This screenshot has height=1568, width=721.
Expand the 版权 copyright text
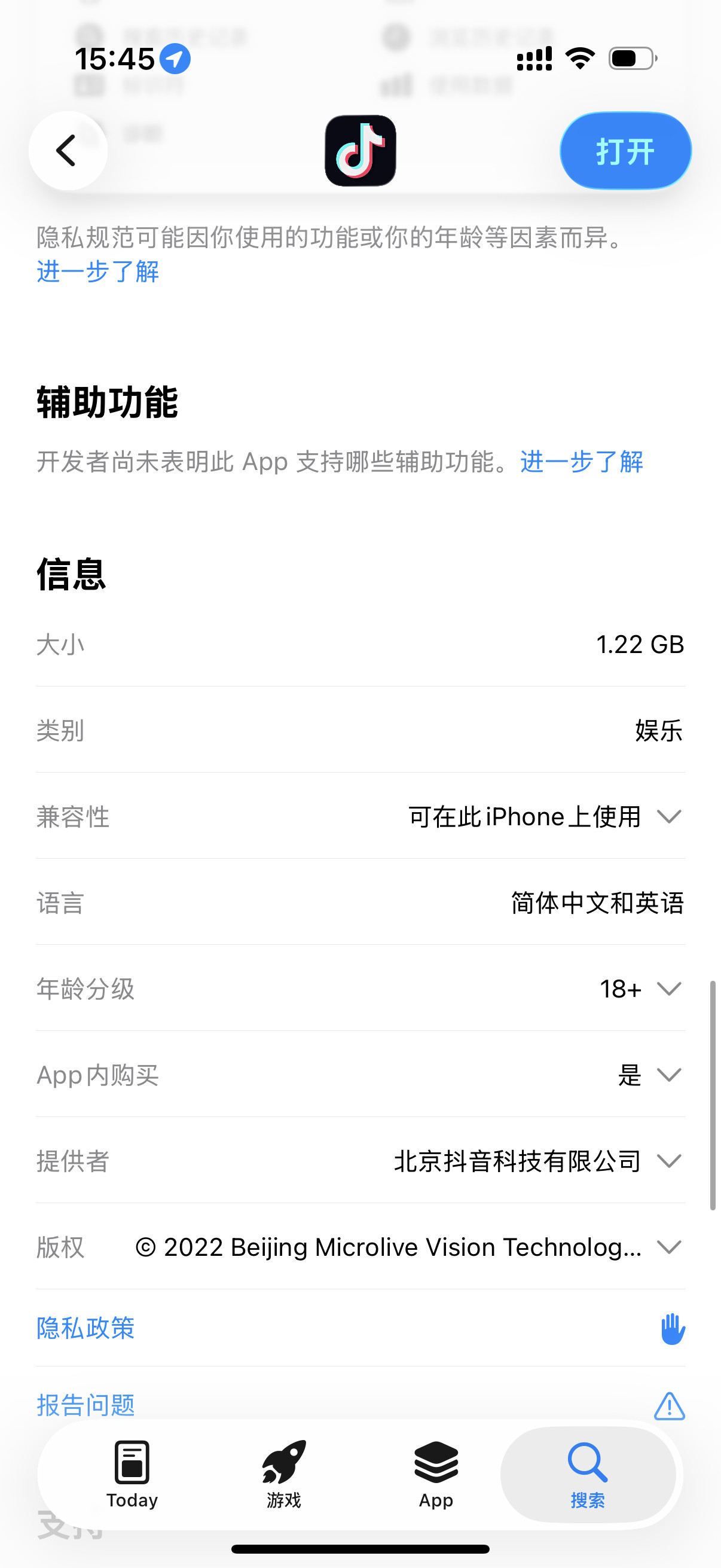pos(668,1247)
